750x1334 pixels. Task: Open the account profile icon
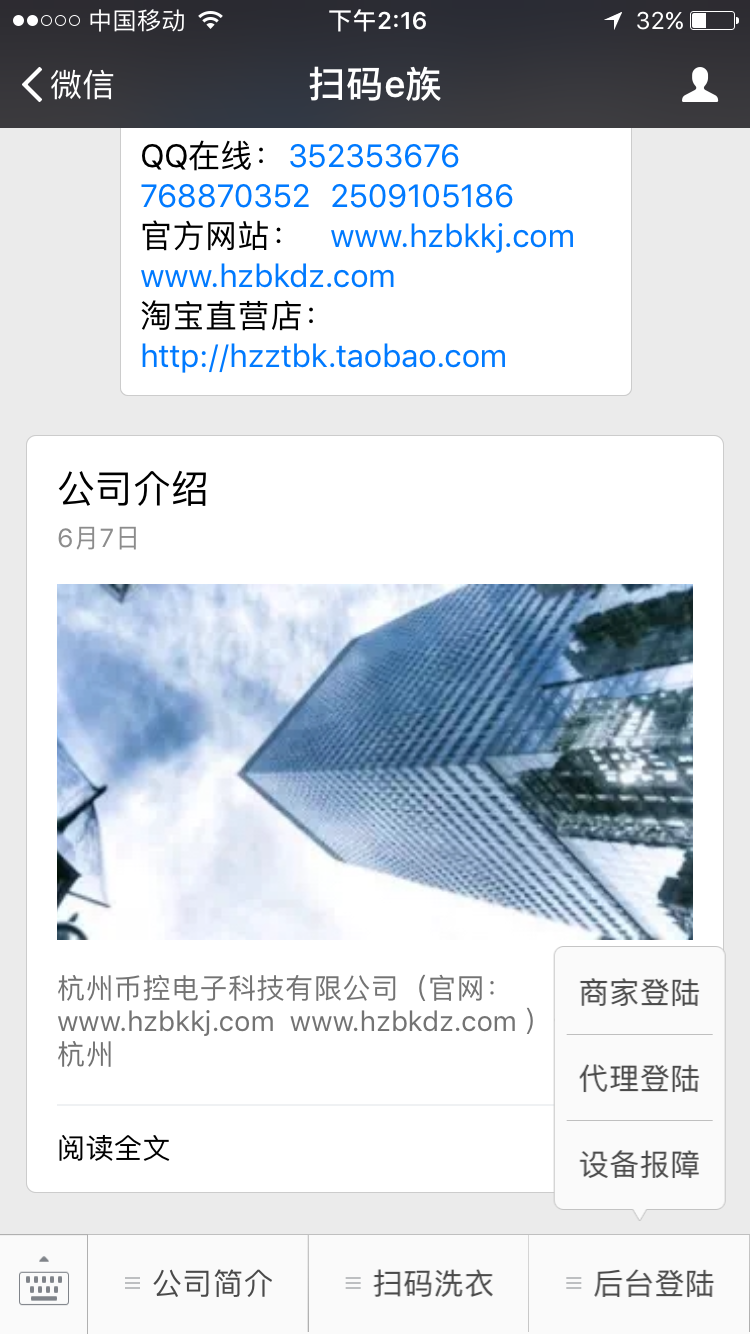coord(699,85)
